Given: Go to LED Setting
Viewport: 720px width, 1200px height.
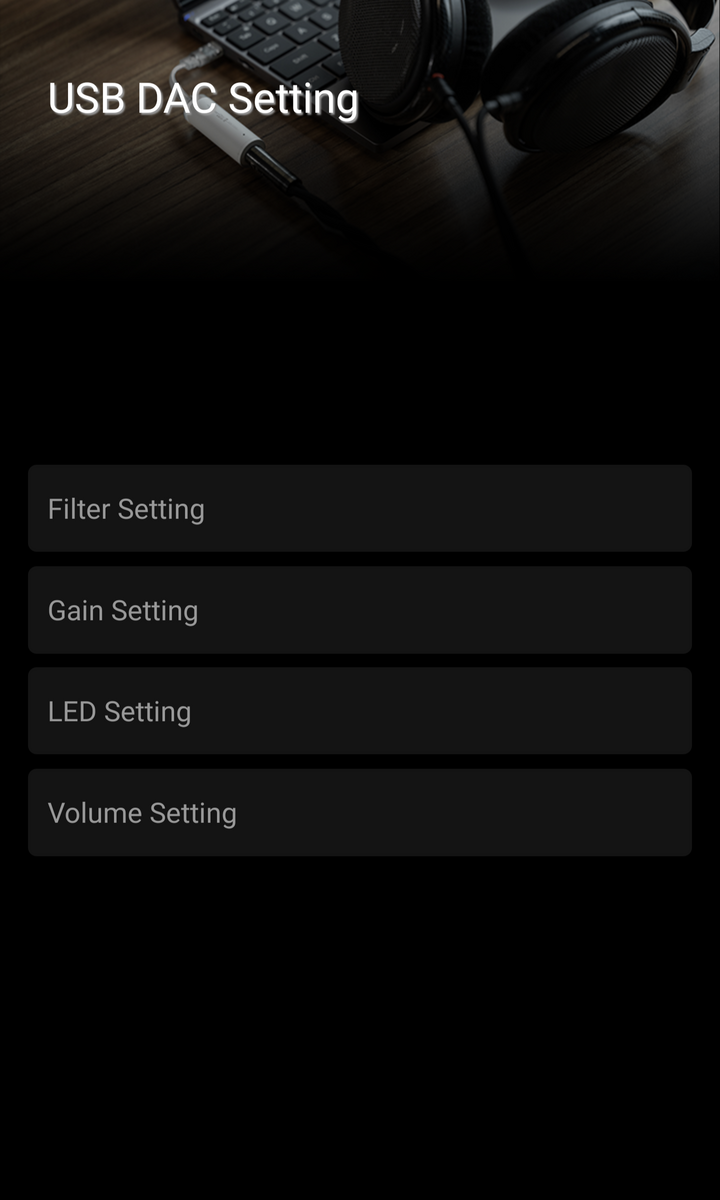Looking at the screenshot, I should click(360, 711).
